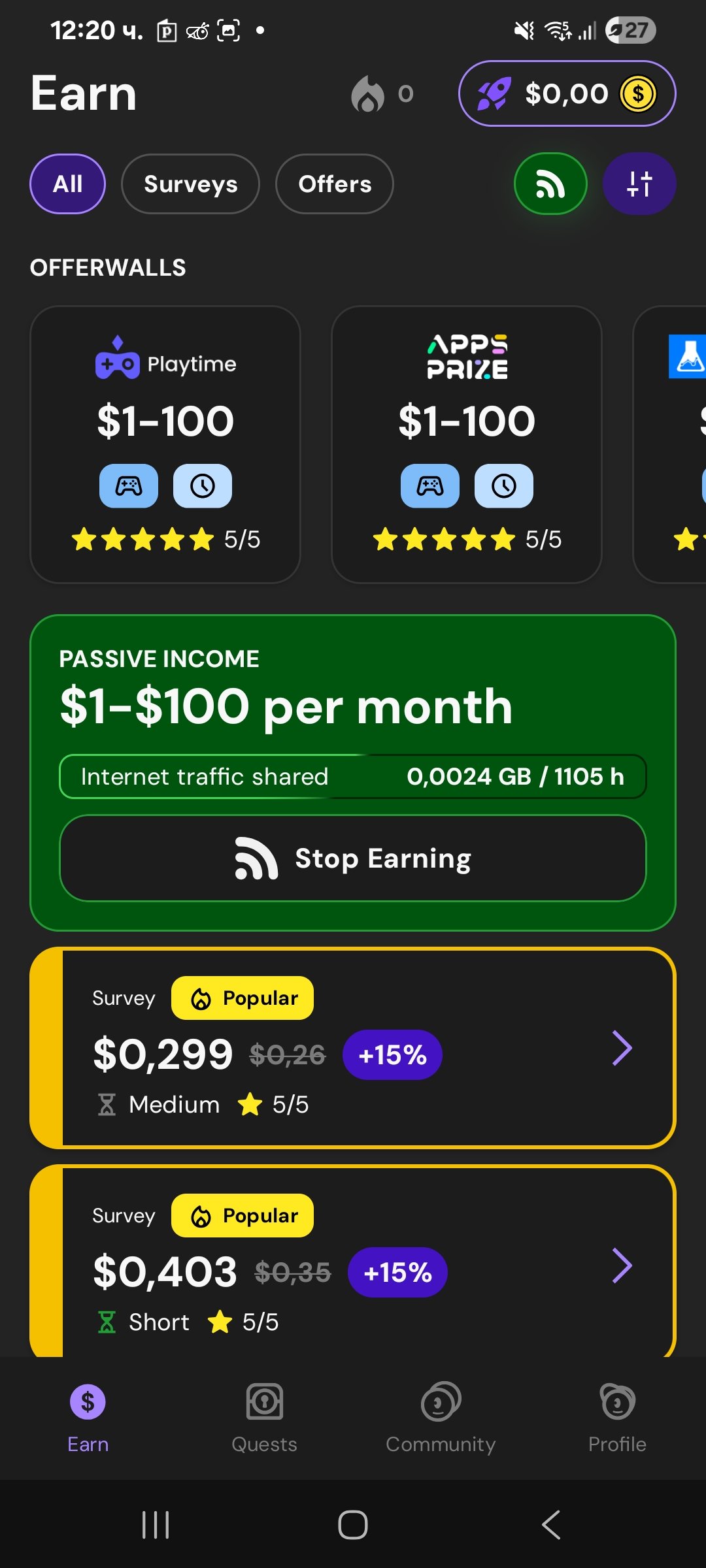Image resolution: width=706 pixels, height=1568 pixels.
Task: Open recent apps from the navigation bar
Action: 156,1525
